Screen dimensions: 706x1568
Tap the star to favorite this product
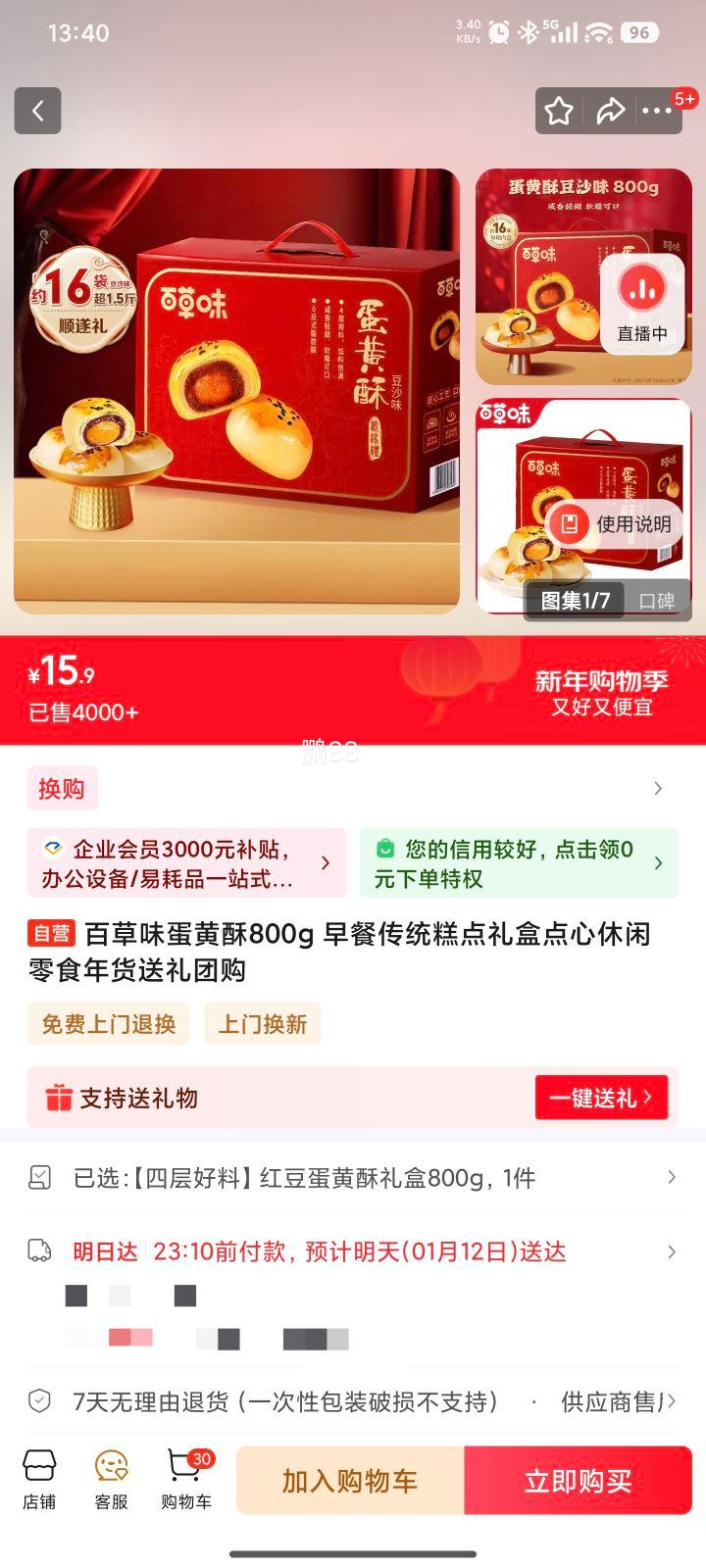click(558, 111)
